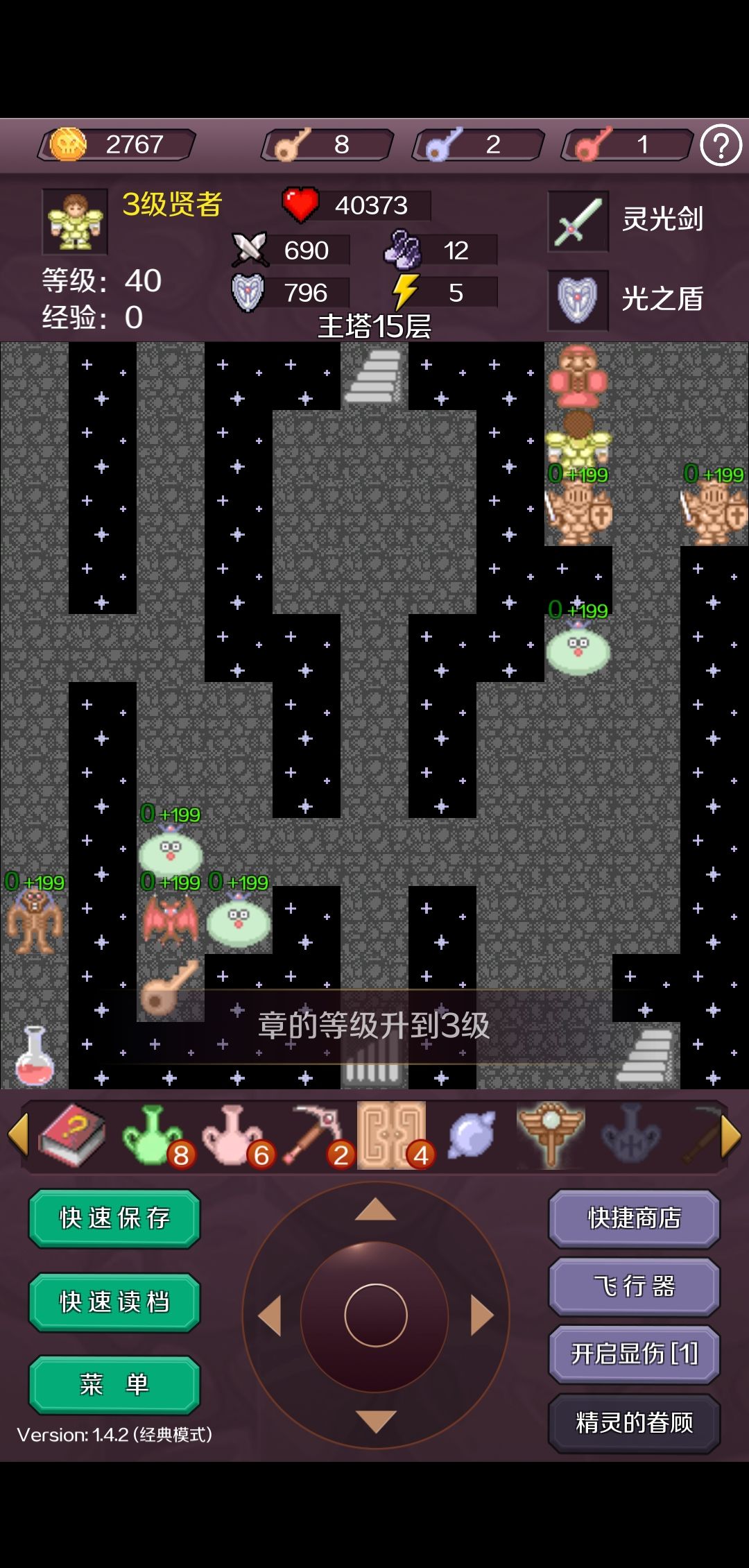749x1568 pixels.
Task: Click 快速保存 to quick save
Action: click(x=113, y=1218)
